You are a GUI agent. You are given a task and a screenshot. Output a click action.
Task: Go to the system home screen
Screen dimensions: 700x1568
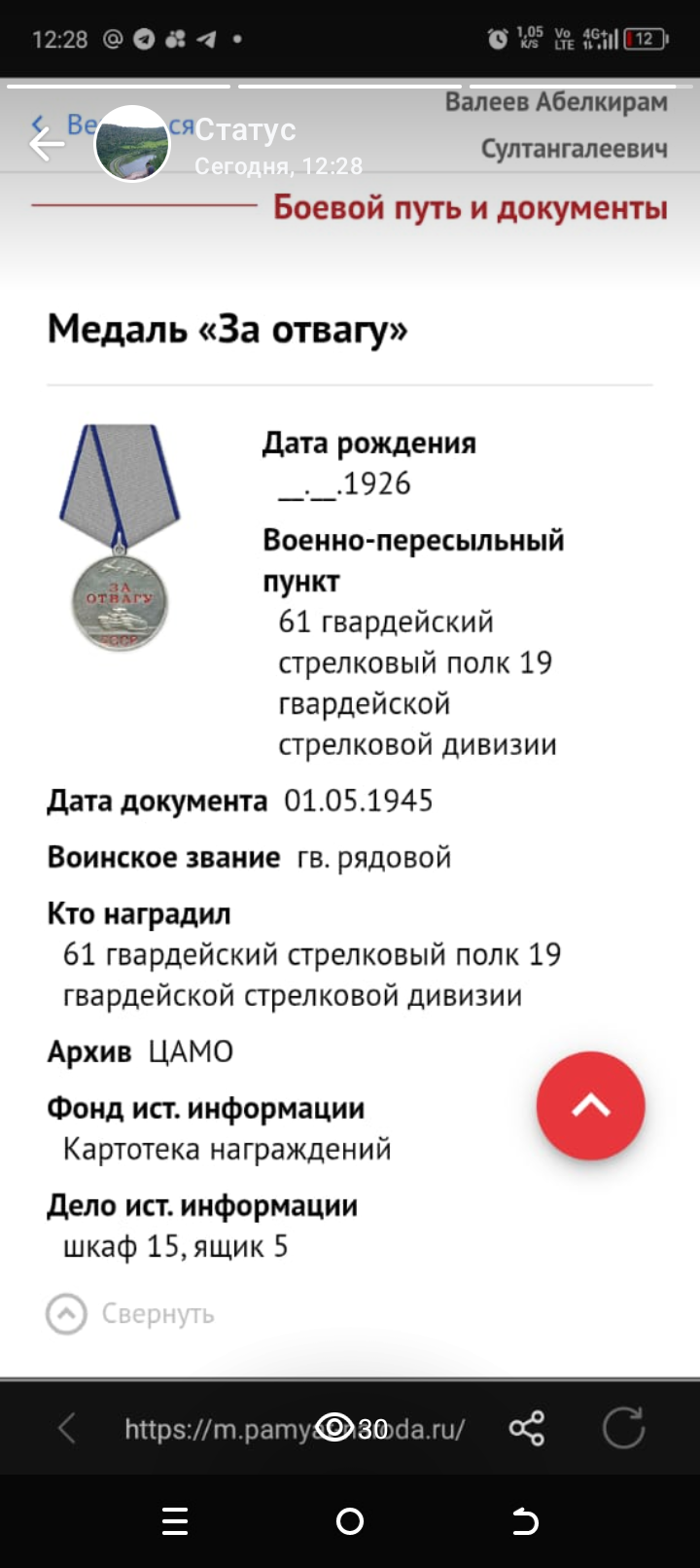[350, 1521]
